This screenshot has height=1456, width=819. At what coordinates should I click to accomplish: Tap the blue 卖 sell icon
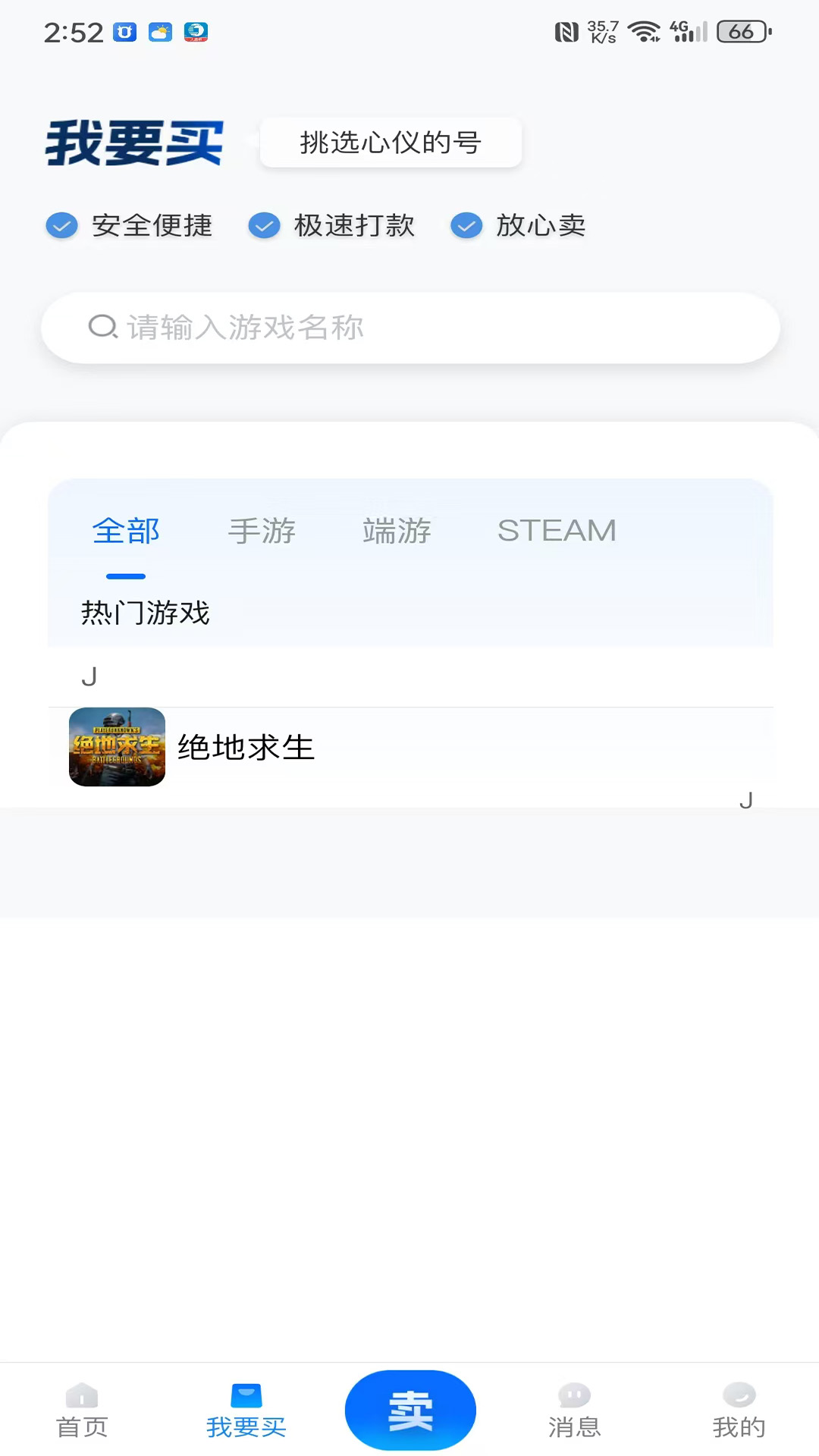409,1409
